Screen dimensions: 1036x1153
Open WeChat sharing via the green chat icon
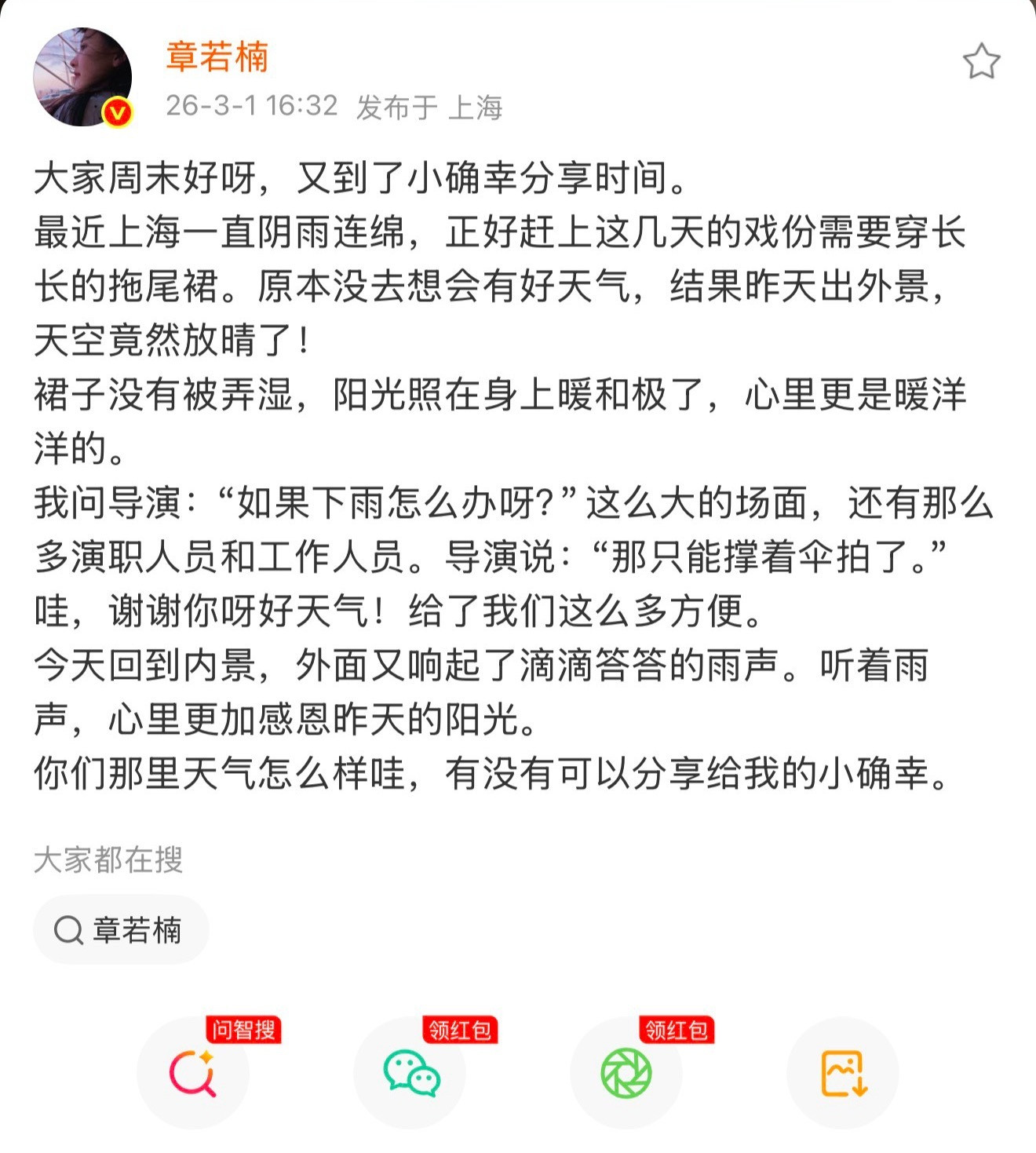[410, 1073]
